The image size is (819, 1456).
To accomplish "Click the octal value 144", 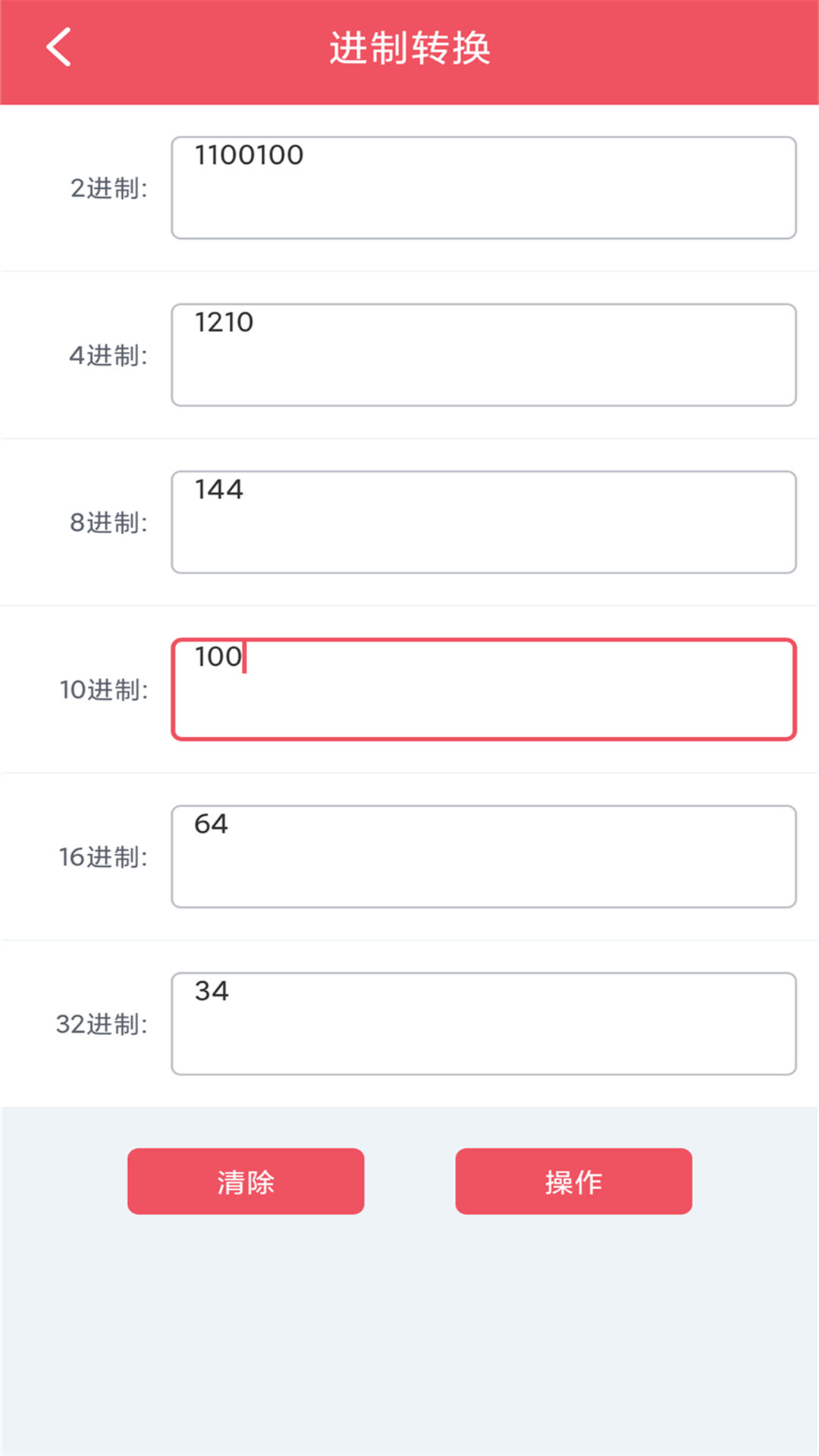I will [218, 490].
